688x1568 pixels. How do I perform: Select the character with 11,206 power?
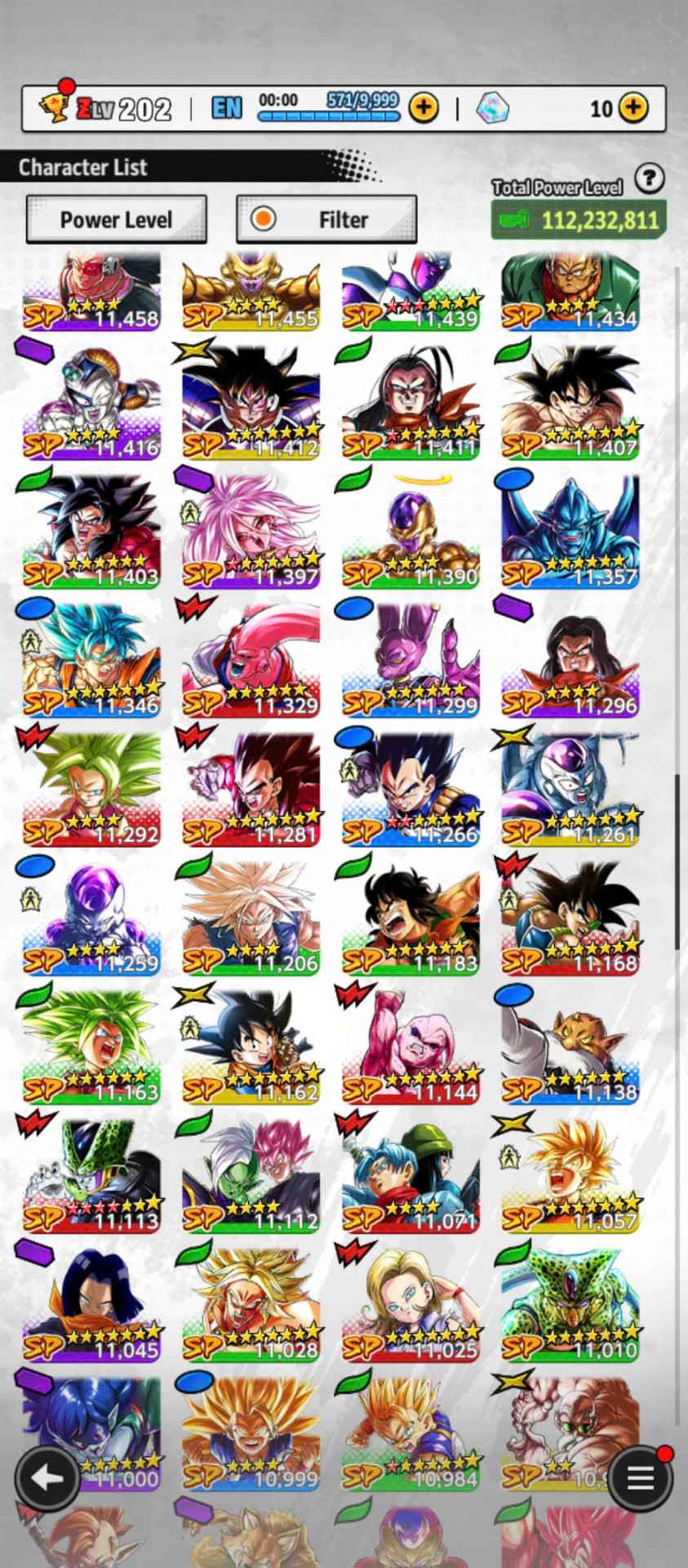pyautogui.click(x=251, y=918)
